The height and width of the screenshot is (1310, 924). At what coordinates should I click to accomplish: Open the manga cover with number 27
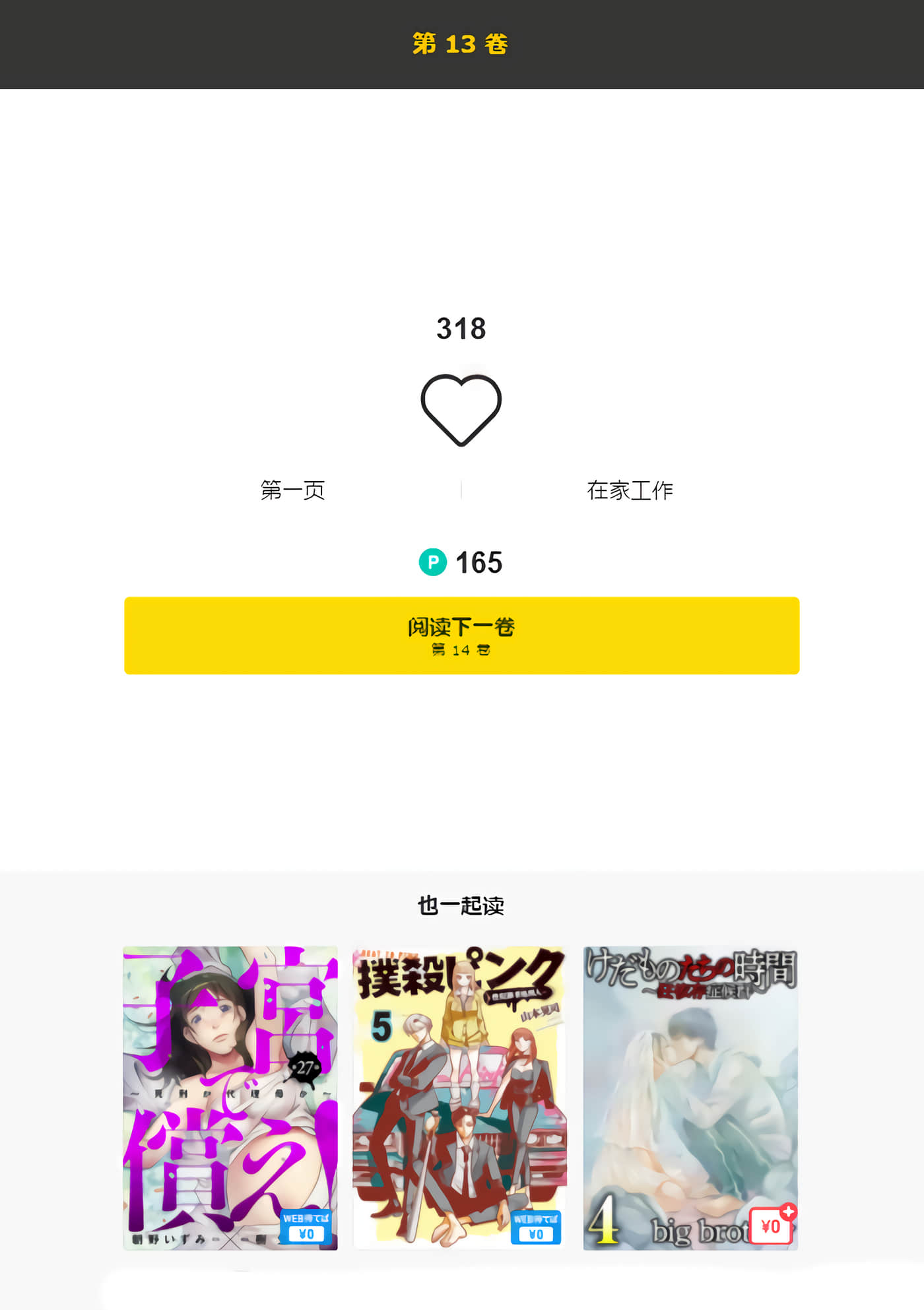pos(230,1097)
